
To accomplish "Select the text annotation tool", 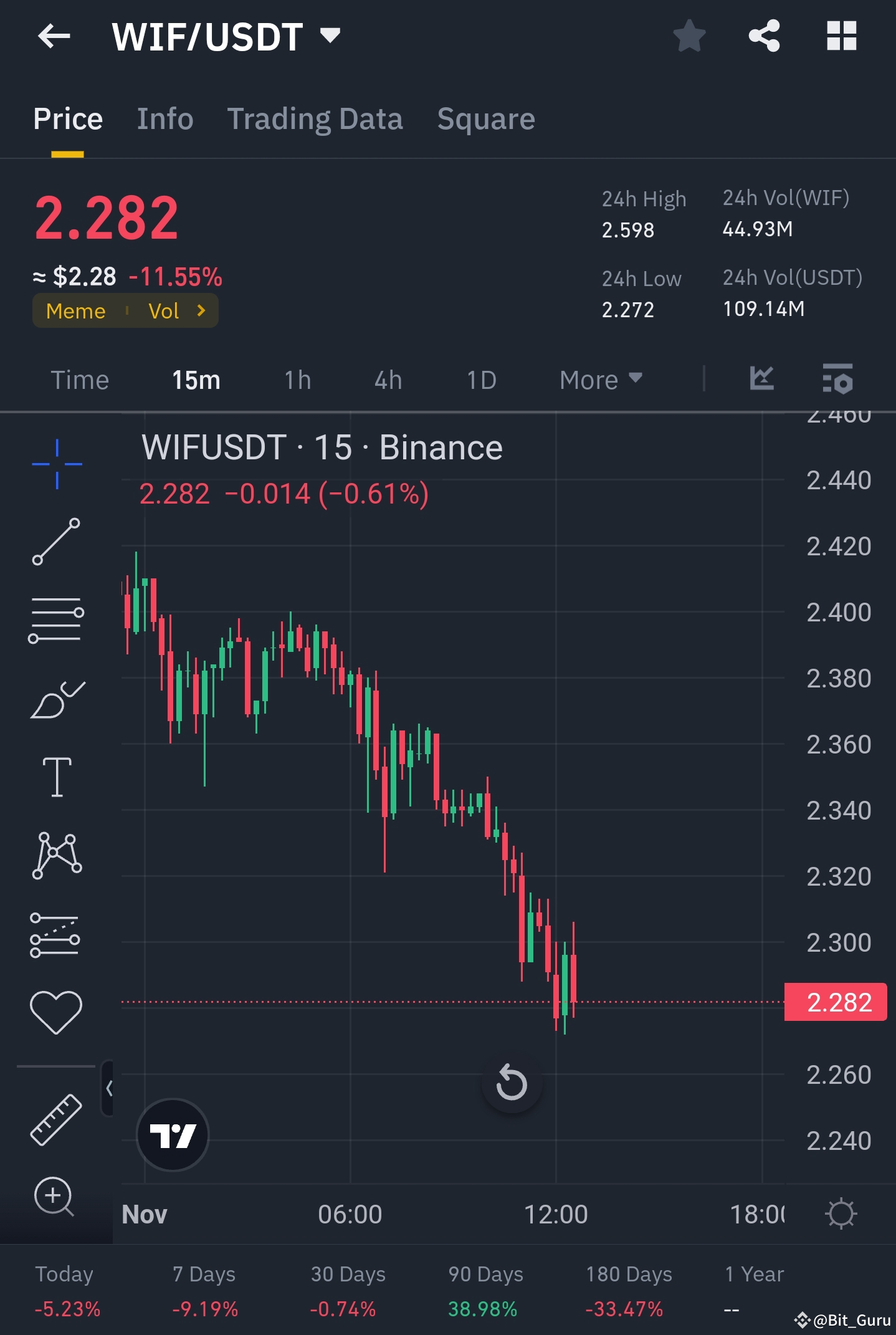I will tap(57, 776).
